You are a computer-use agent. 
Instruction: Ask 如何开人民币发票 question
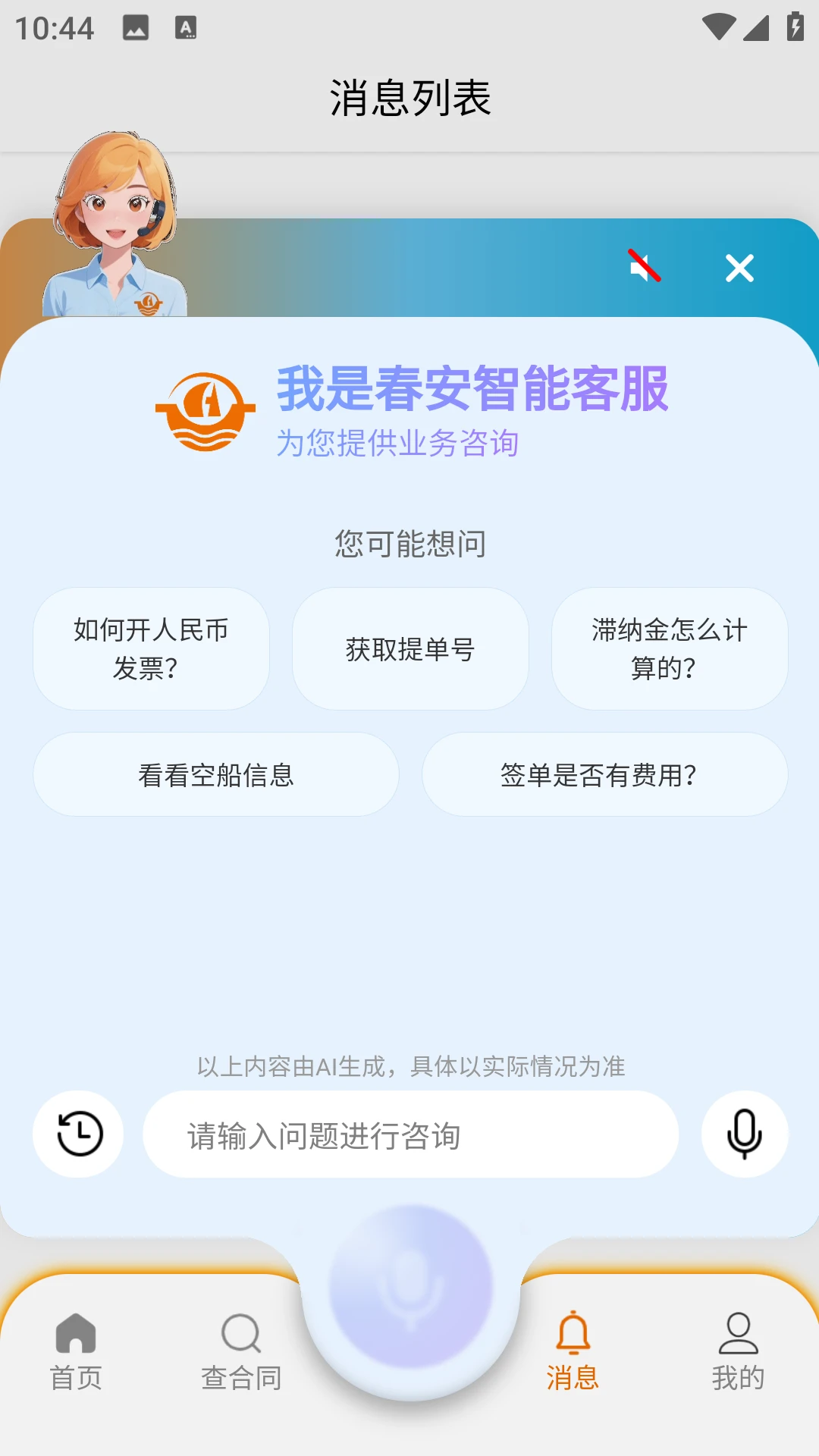click(x=152, y=647)
